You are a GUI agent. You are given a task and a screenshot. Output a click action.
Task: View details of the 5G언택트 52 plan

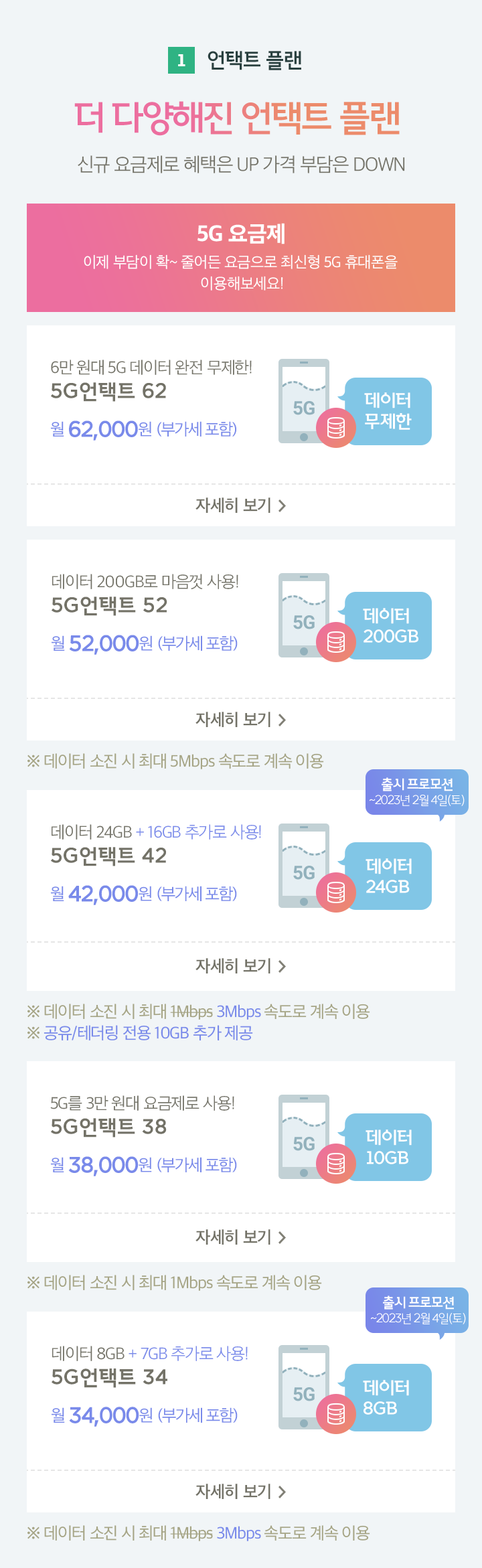pyautogui.click(x=240, y=720)
